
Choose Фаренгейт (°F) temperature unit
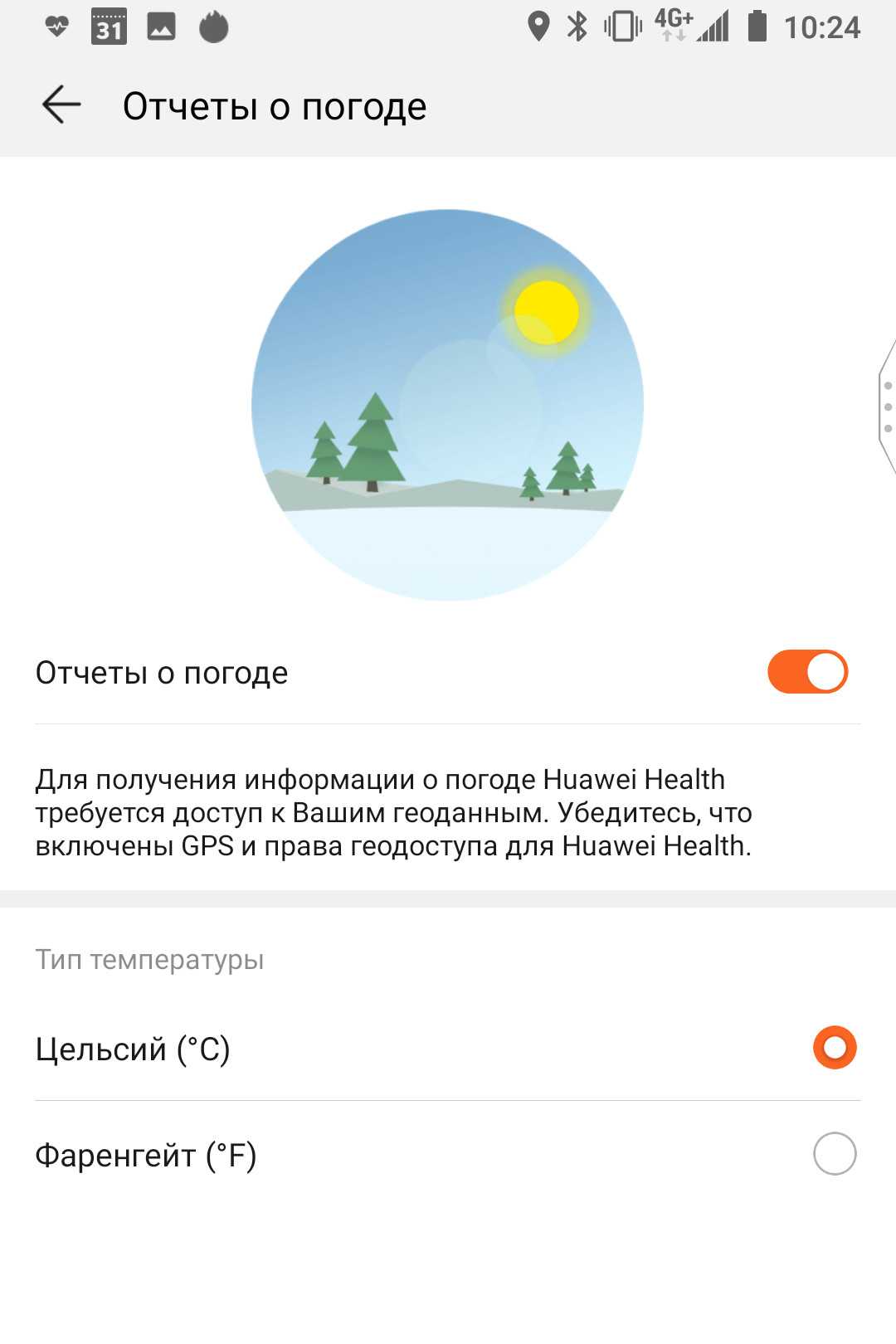834,1154
